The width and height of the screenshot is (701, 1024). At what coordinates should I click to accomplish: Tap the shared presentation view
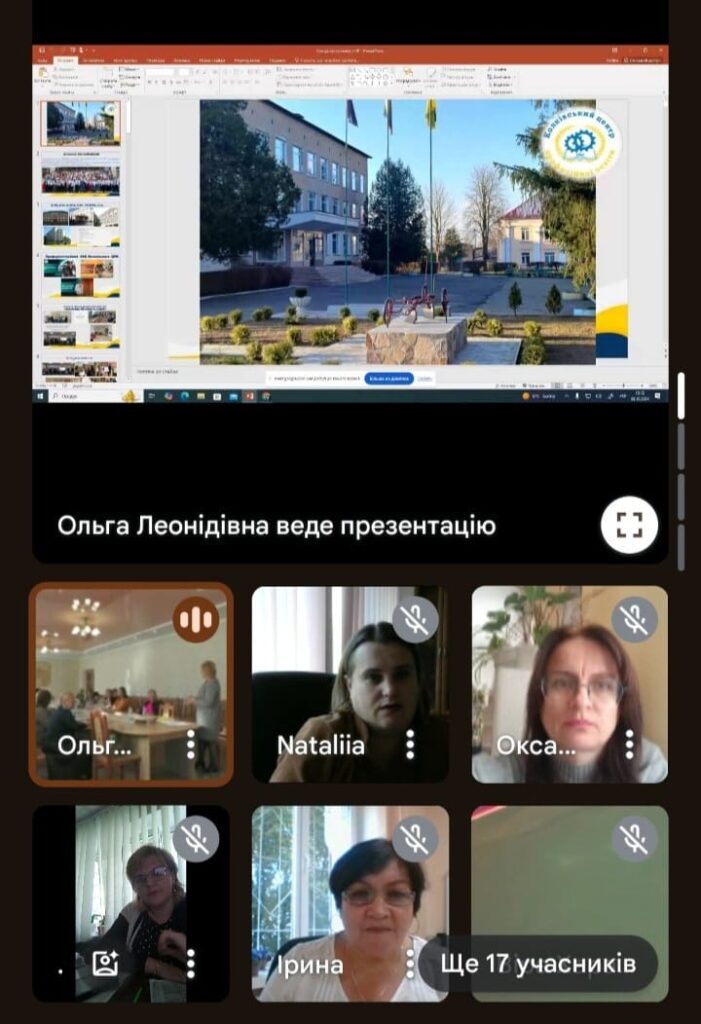click(x=350, y=230)
